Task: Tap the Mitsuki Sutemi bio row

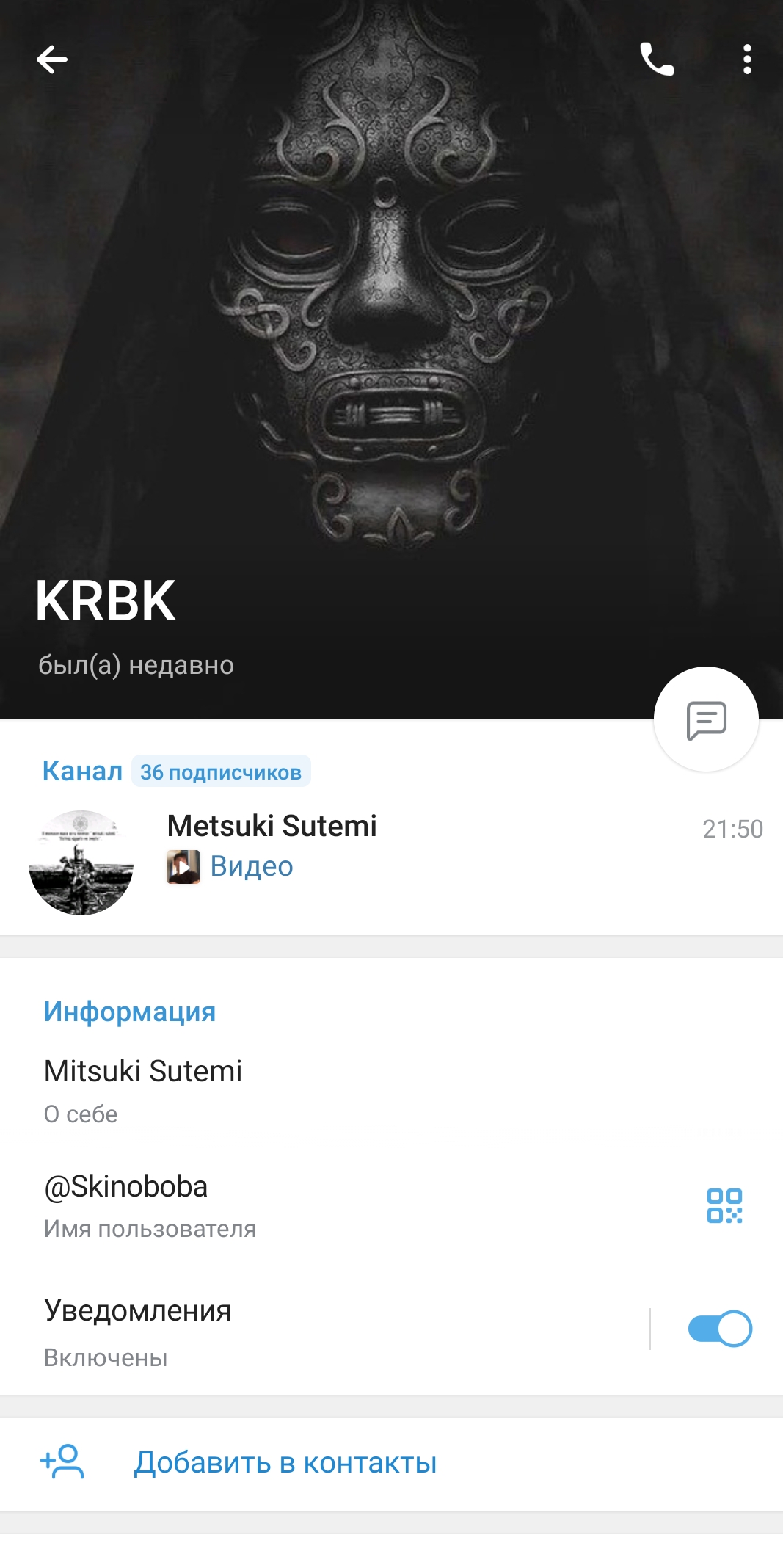Action: (294, 1090)
